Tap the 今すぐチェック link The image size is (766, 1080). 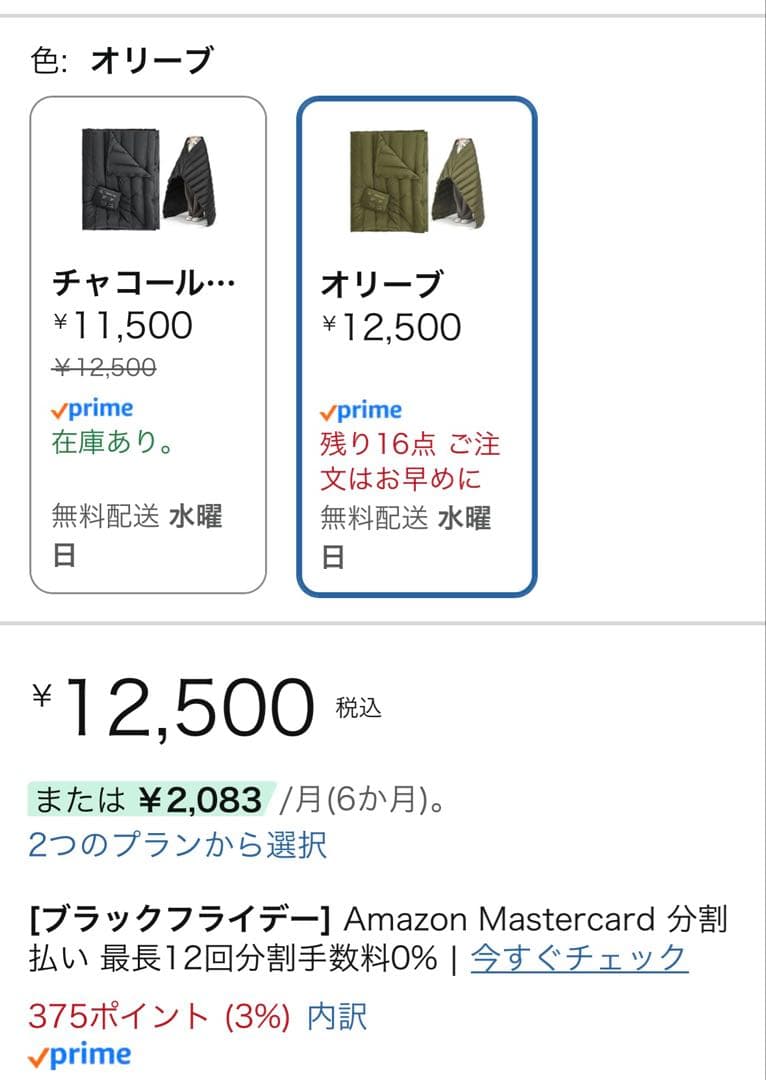[579, 958]
